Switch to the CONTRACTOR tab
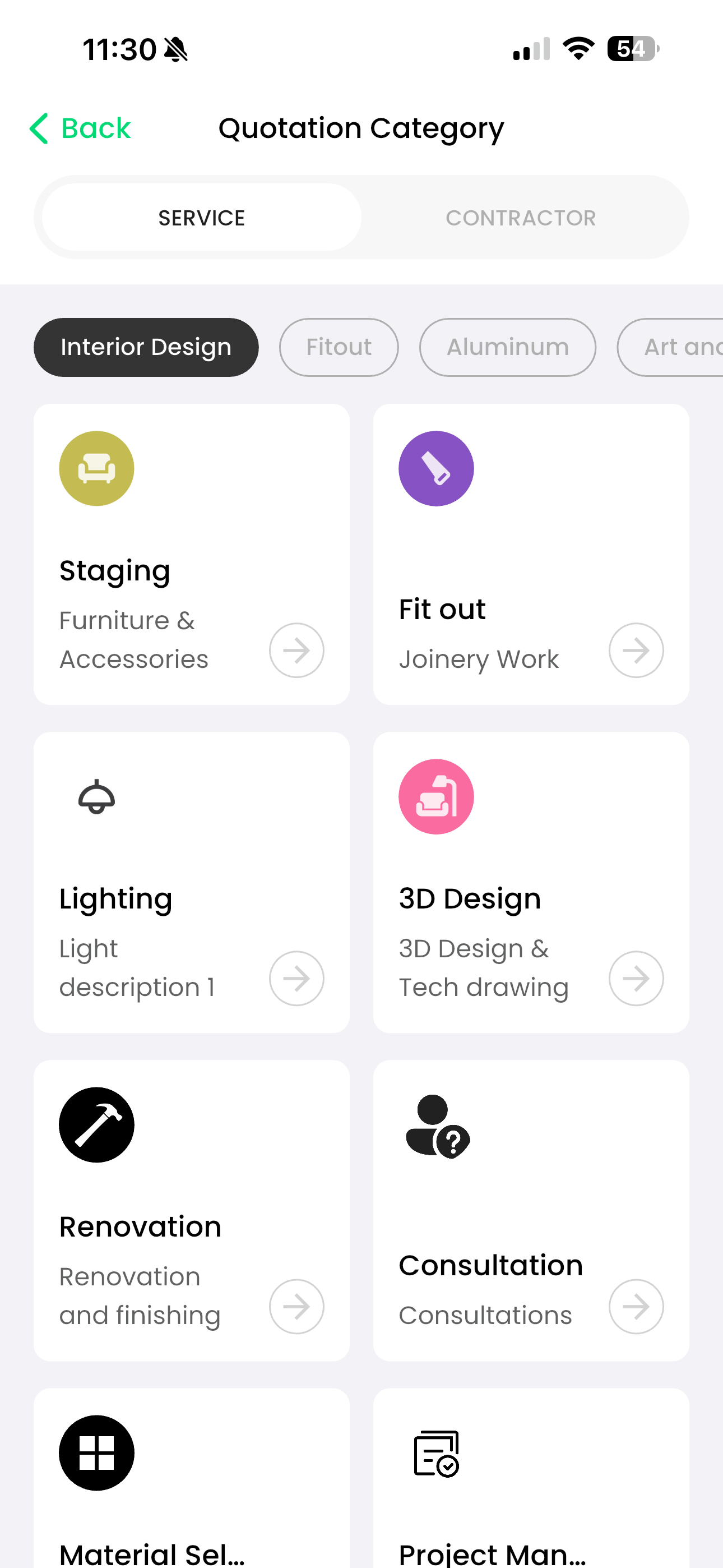 [x=521, y=217]
